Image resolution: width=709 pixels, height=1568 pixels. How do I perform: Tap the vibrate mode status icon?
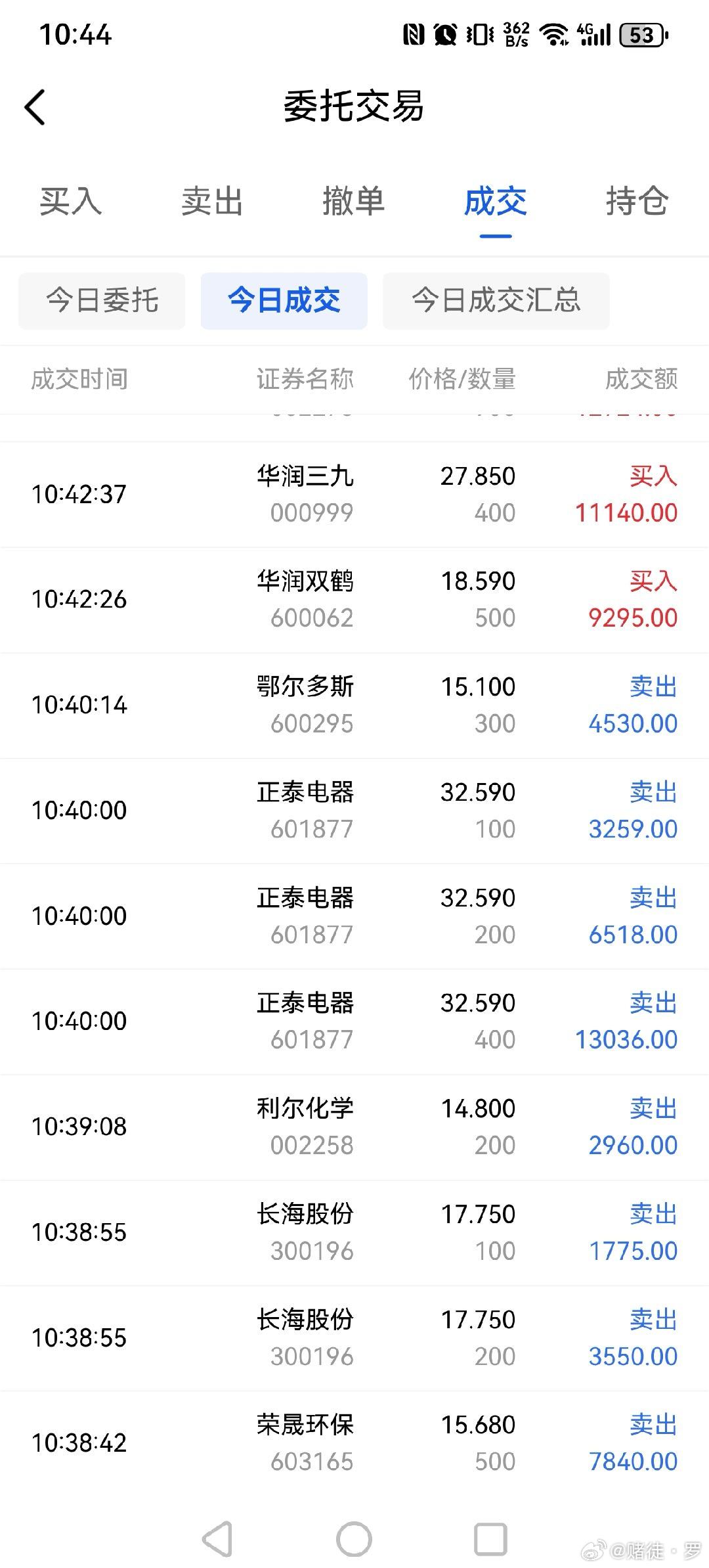(x=479, y=35)
